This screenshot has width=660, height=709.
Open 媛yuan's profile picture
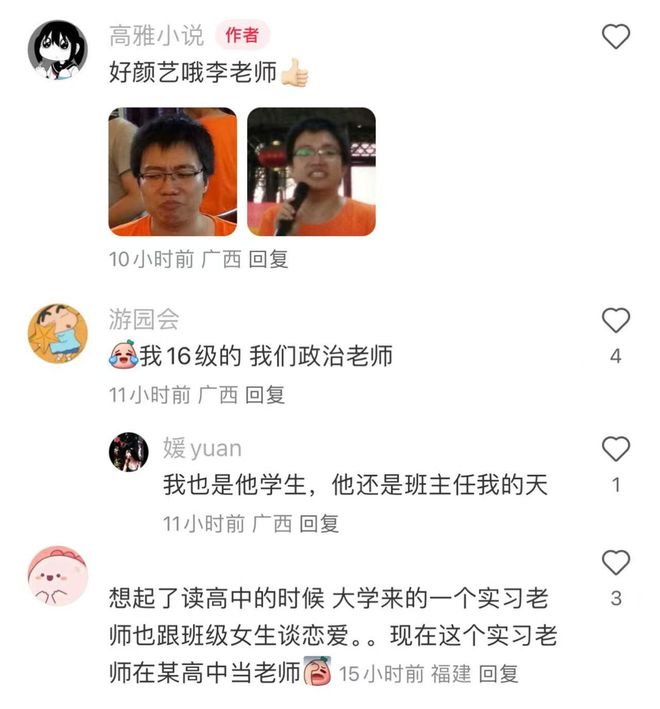click(x=129, y=452)
